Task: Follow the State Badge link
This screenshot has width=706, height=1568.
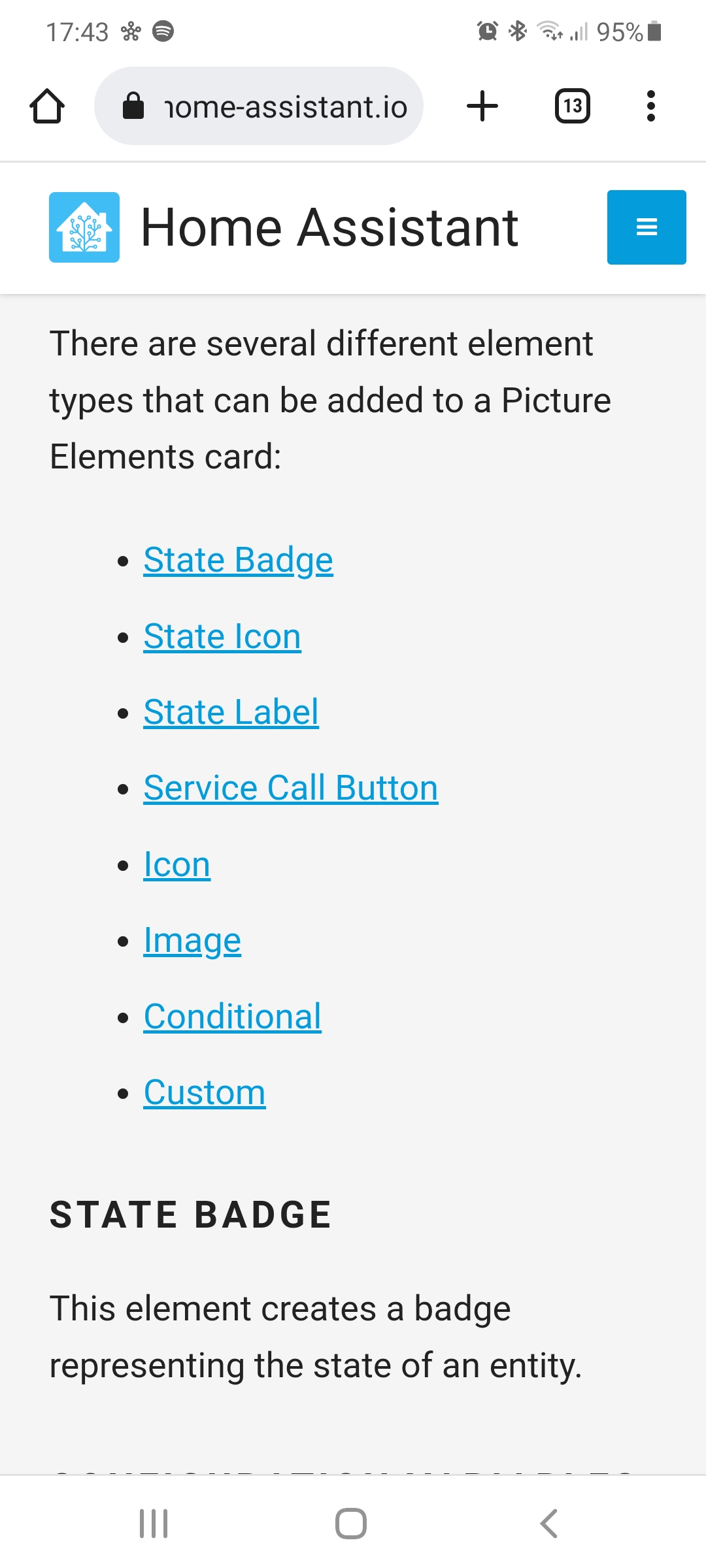Action: pyautogui.click(x=239, y=560)
